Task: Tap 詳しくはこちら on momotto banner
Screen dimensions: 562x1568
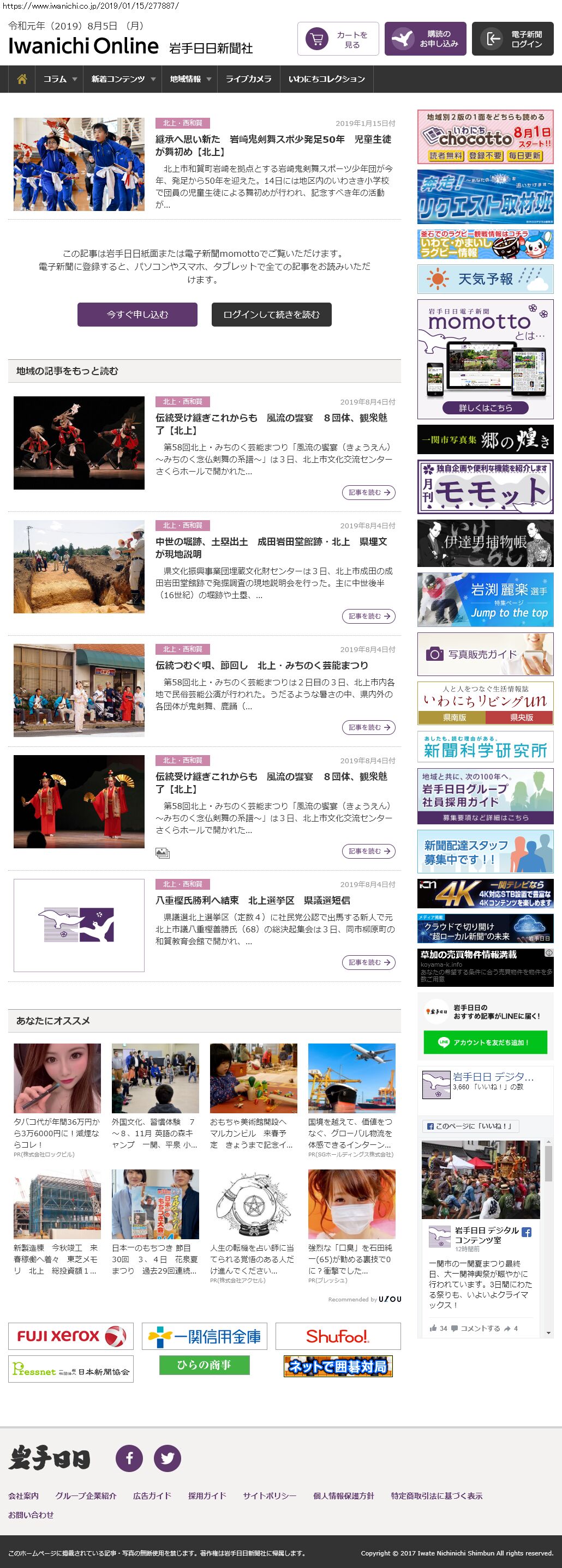Action: point(485,408)
